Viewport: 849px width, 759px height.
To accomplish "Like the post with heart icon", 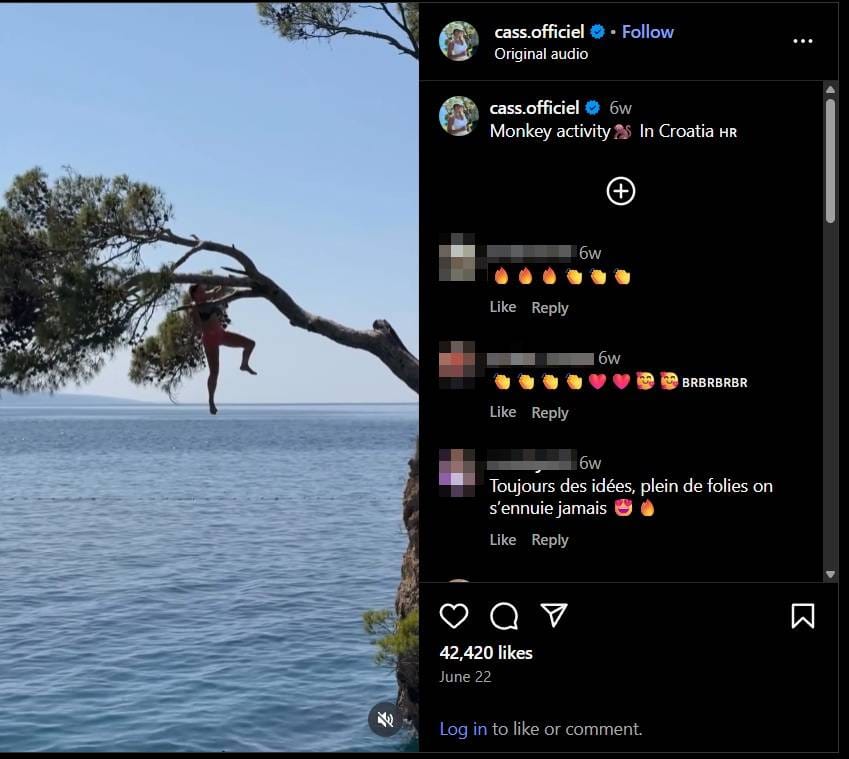I will pyautogui.click(x=454, y=616).
